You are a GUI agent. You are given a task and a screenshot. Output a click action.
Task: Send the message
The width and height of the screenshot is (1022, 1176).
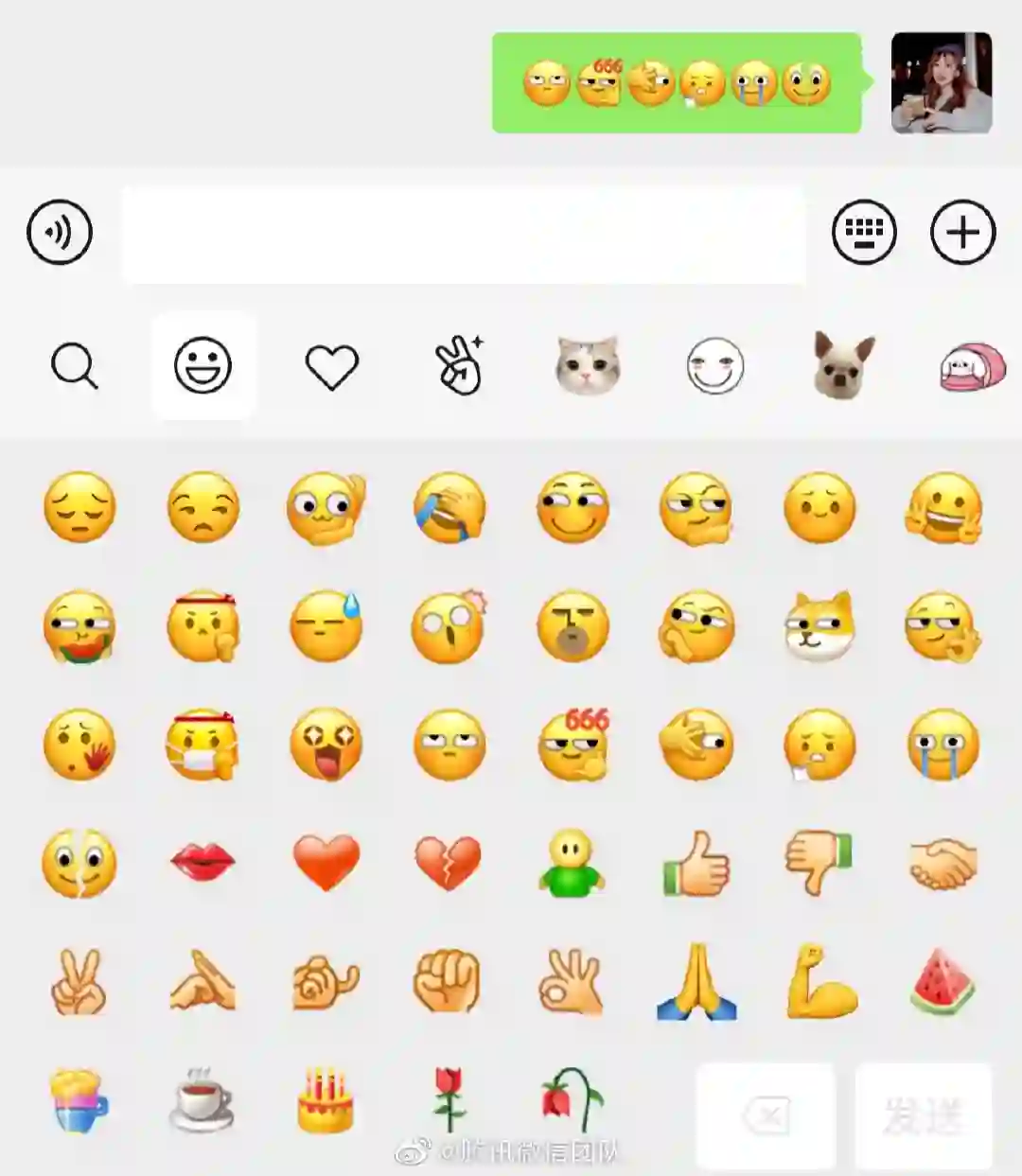pos(923,1116)
